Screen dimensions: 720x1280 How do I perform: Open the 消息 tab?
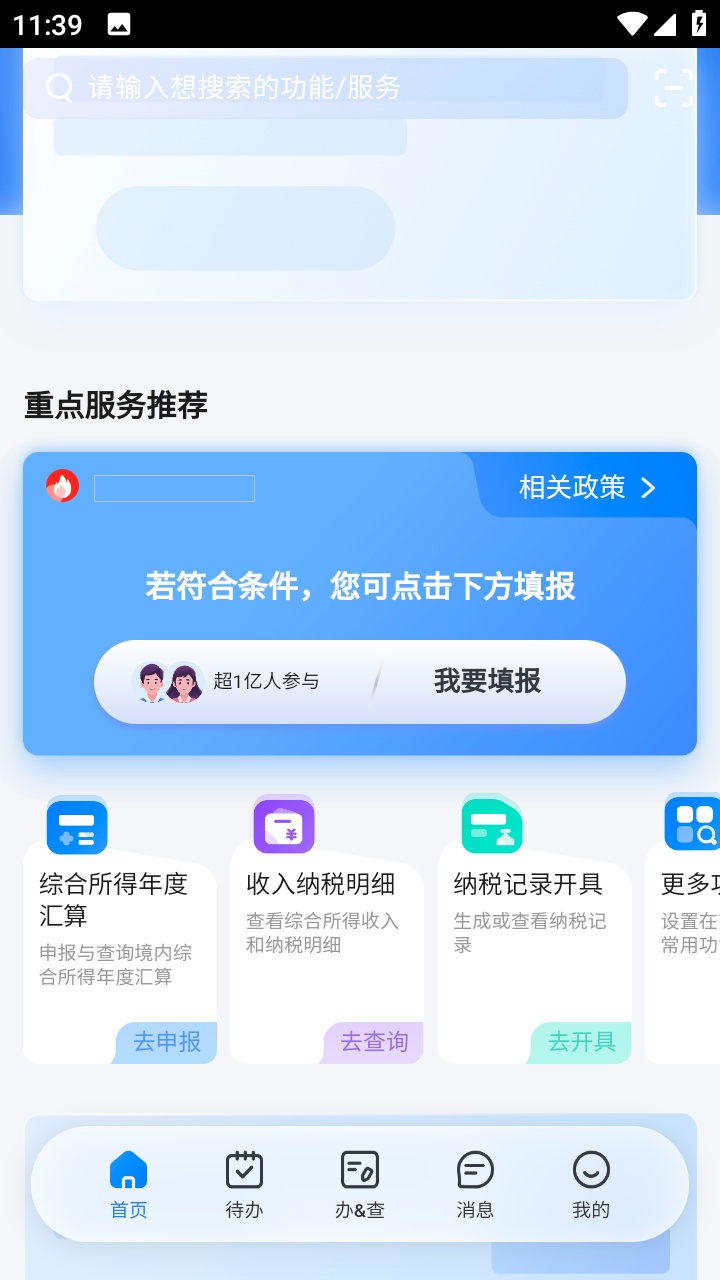pyautogui.click(x=475, y=1184)
